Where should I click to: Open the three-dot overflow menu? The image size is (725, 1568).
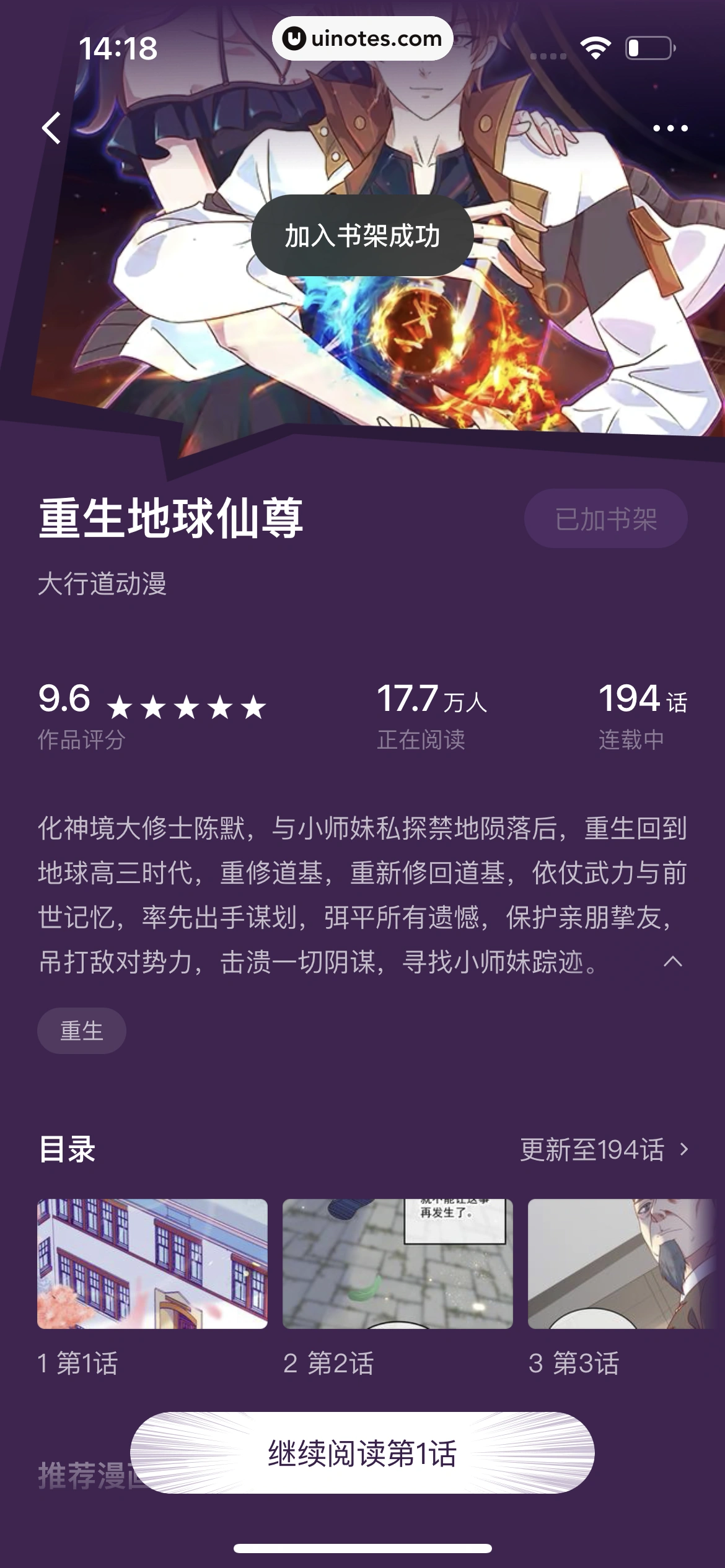pos(670,128)
